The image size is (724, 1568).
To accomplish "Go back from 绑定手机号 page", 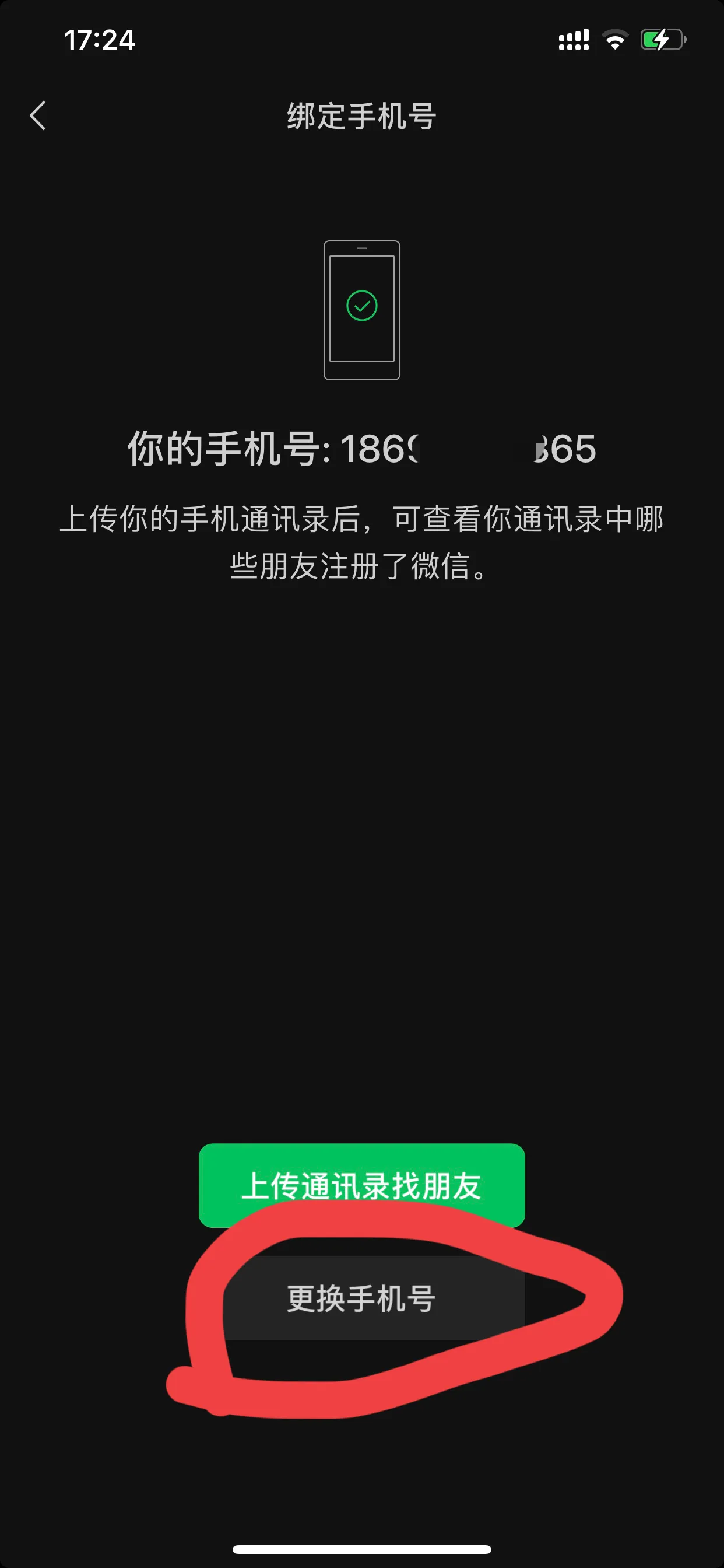I will [x=38, y=116].
